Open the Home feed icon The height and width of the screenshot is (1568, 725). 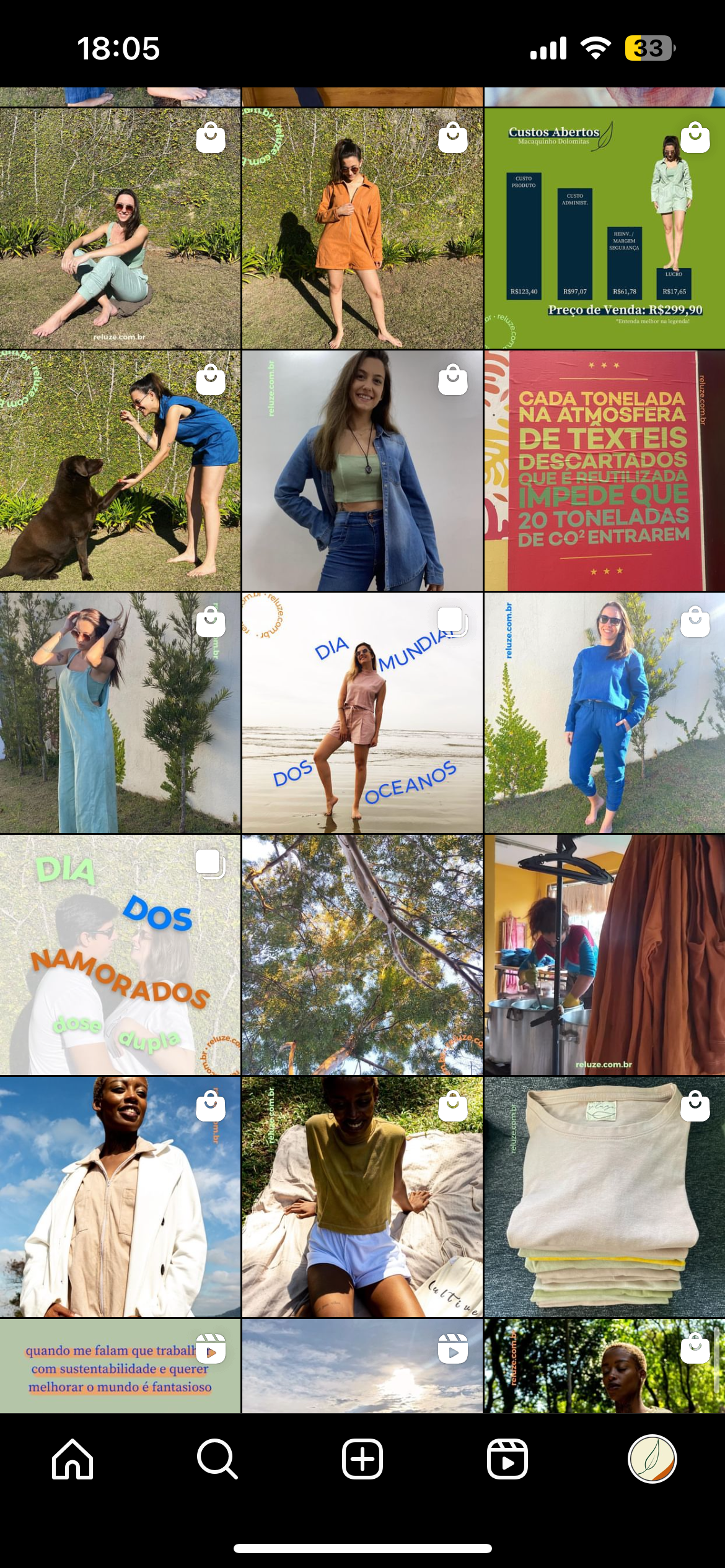pyautogui.click(x=72, y=1458)
